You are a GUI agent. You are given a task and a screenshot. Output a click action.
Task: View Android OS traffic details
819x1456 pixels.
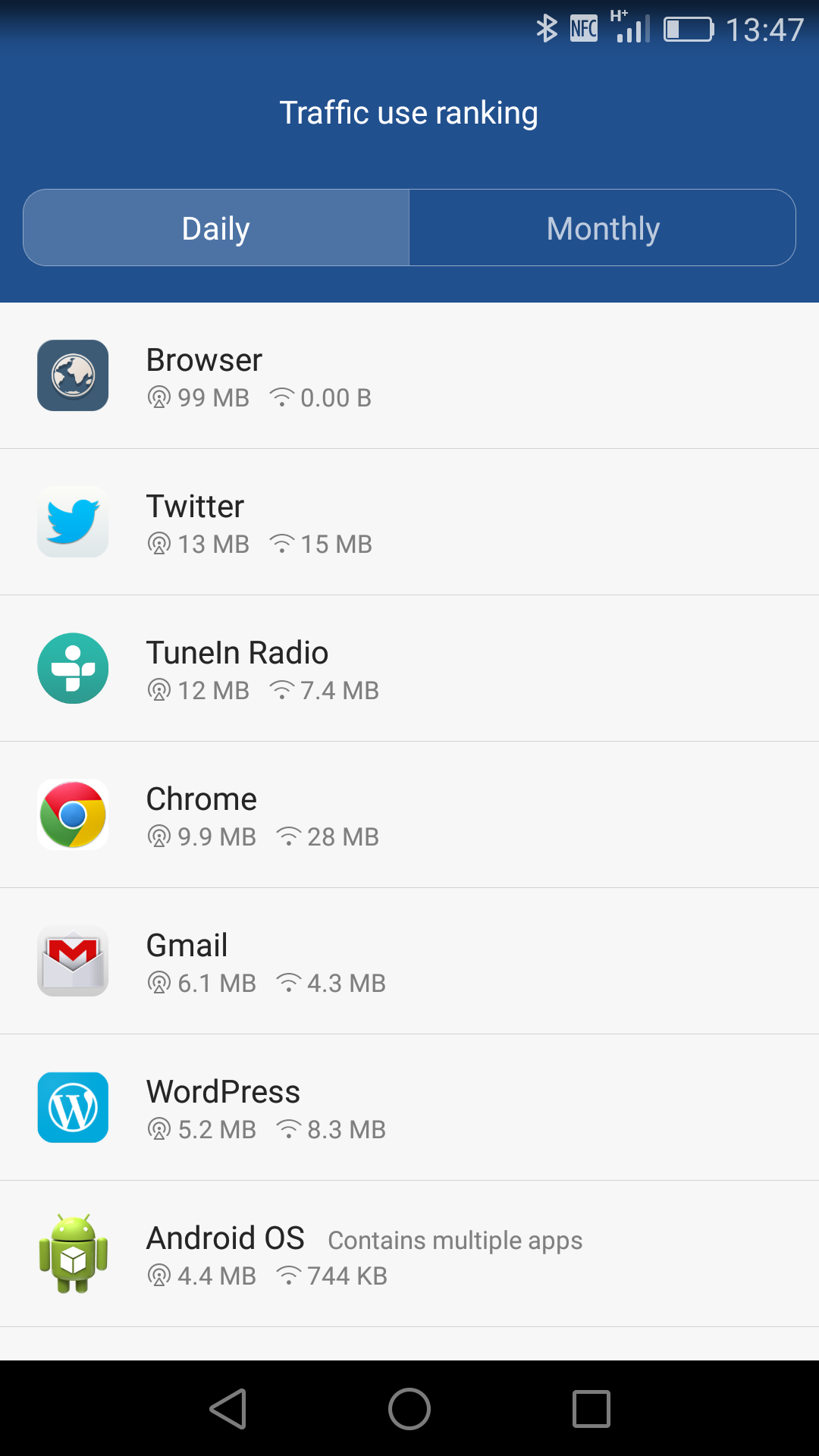click(x=409, y=1254)
